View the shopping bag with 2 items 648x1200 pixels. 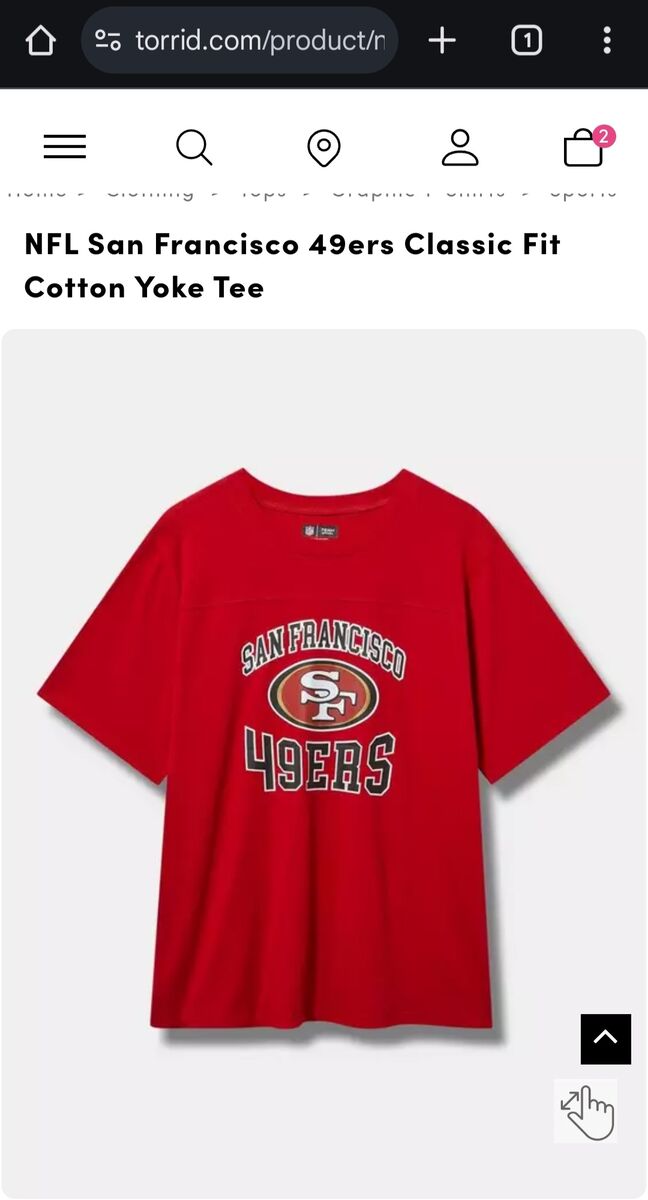(584, 149)
